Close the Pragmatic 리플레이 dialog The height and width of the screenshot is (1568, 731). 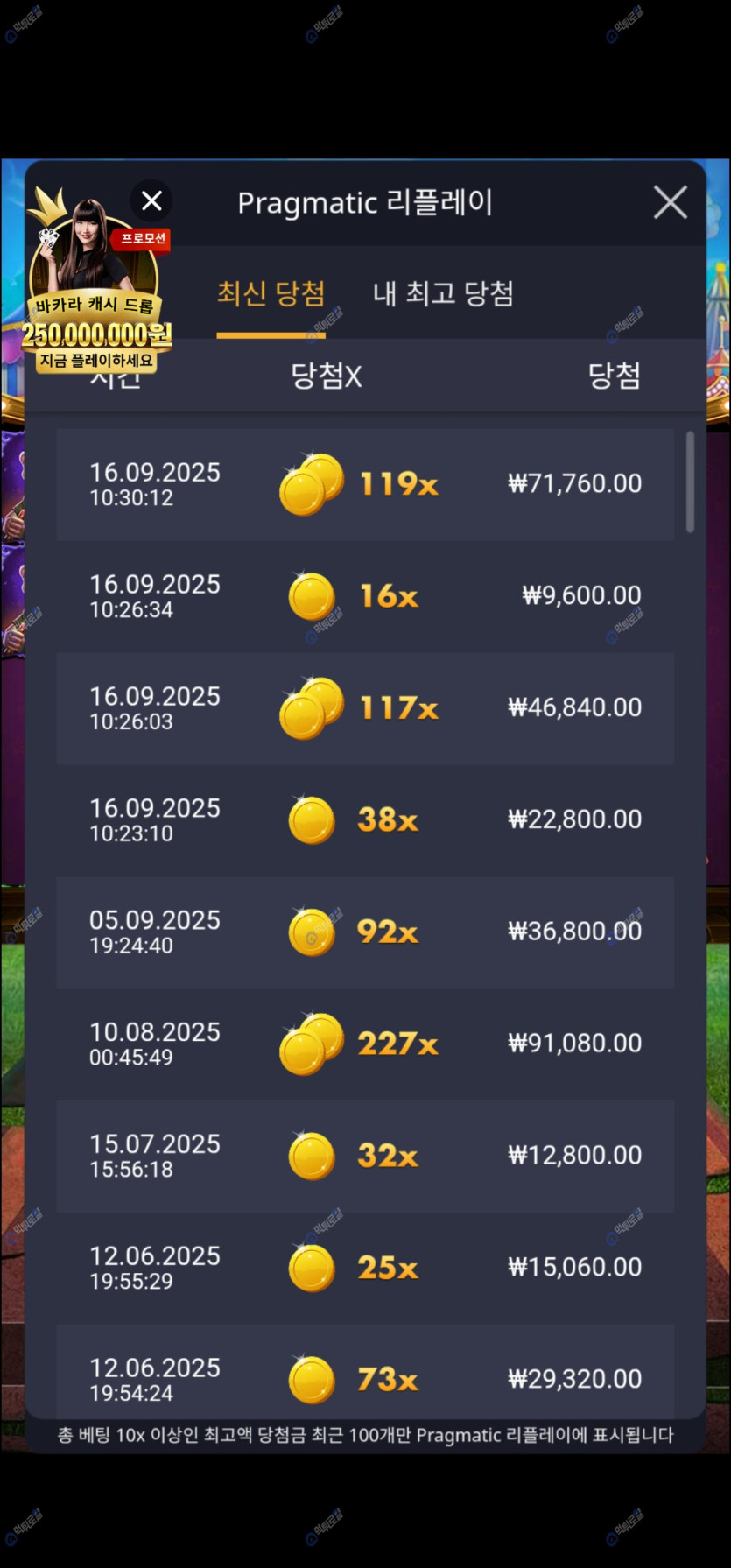click(670, 202)
